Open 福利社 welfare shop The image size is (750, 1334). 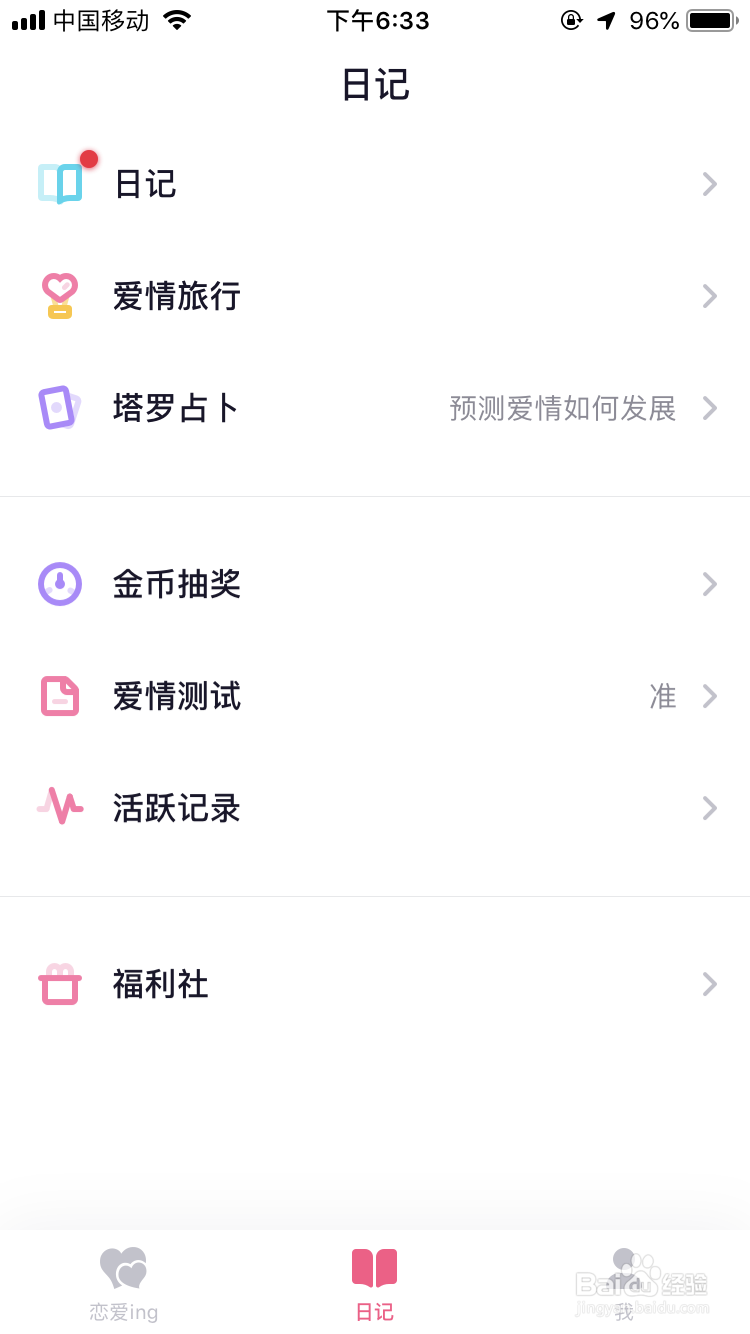pos(375,985)
